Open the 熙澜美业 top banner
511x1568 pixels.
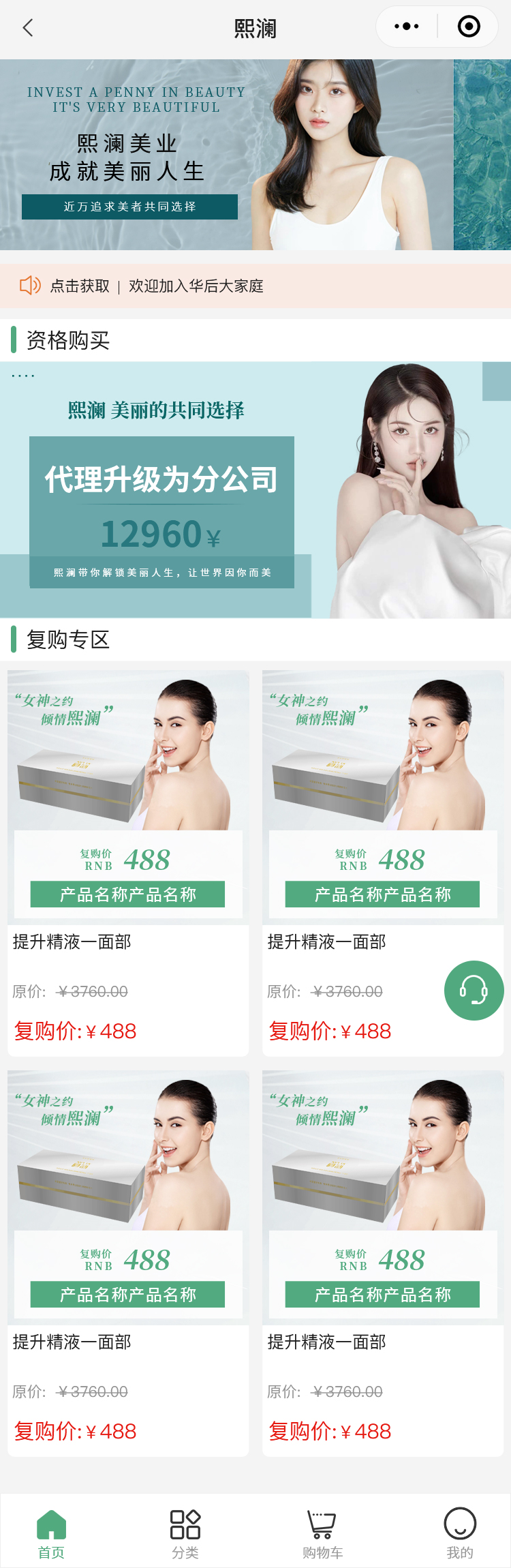(255, 155)
